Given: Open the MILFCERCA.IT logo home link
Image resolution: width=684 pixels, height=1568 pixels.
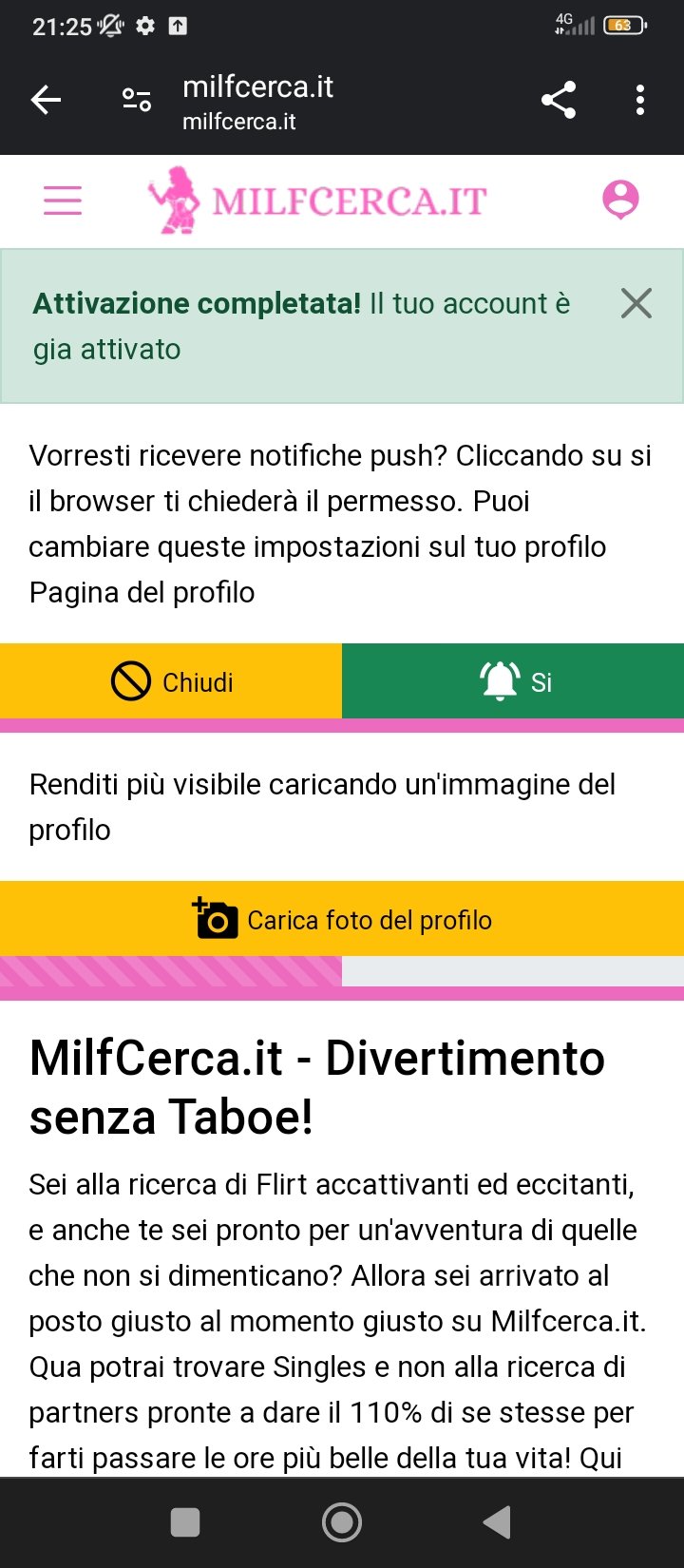Looking at the screenshot, I should [x=318, y=201].
